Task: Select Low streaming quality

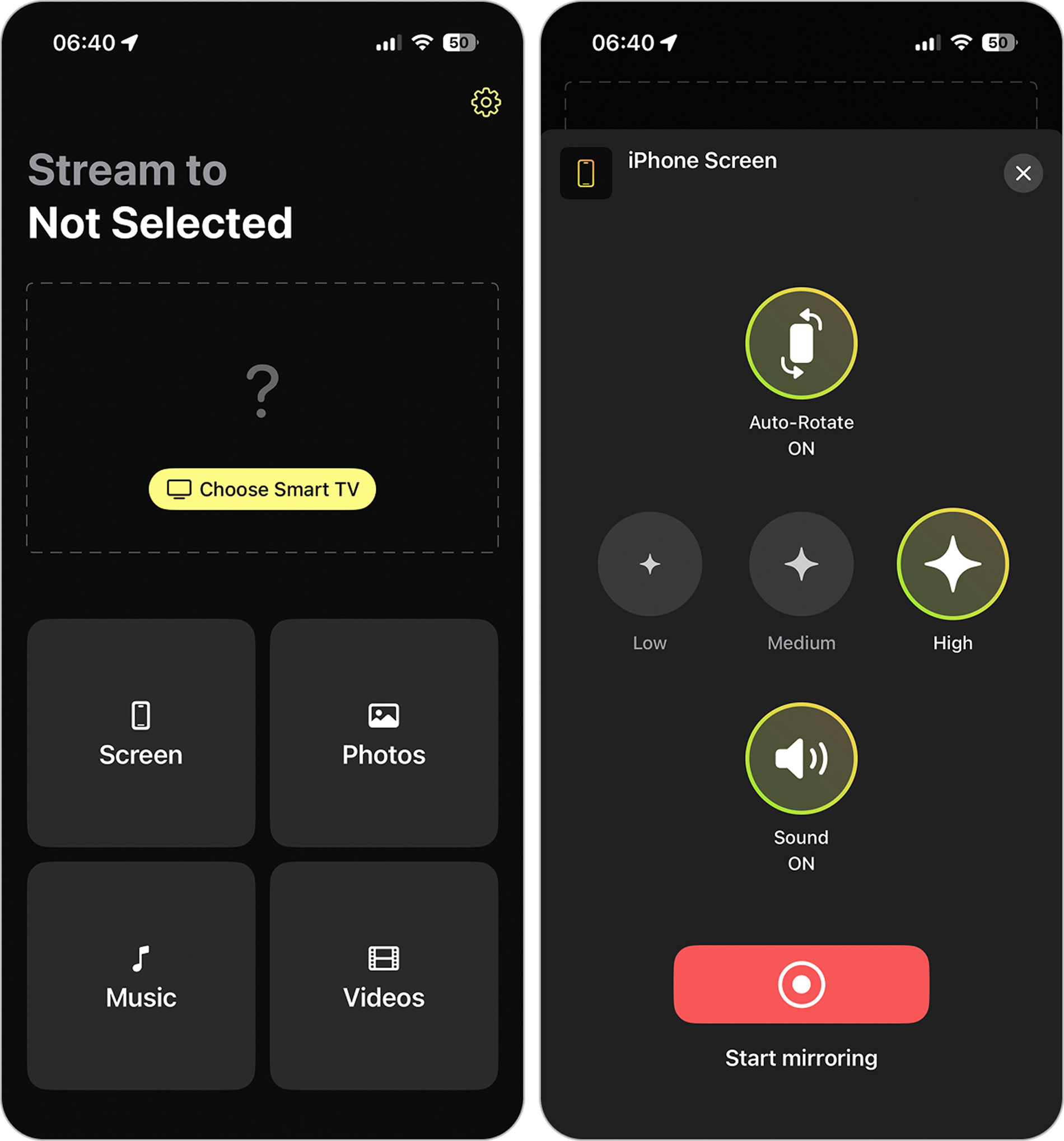Action: (x=649, y=565)
